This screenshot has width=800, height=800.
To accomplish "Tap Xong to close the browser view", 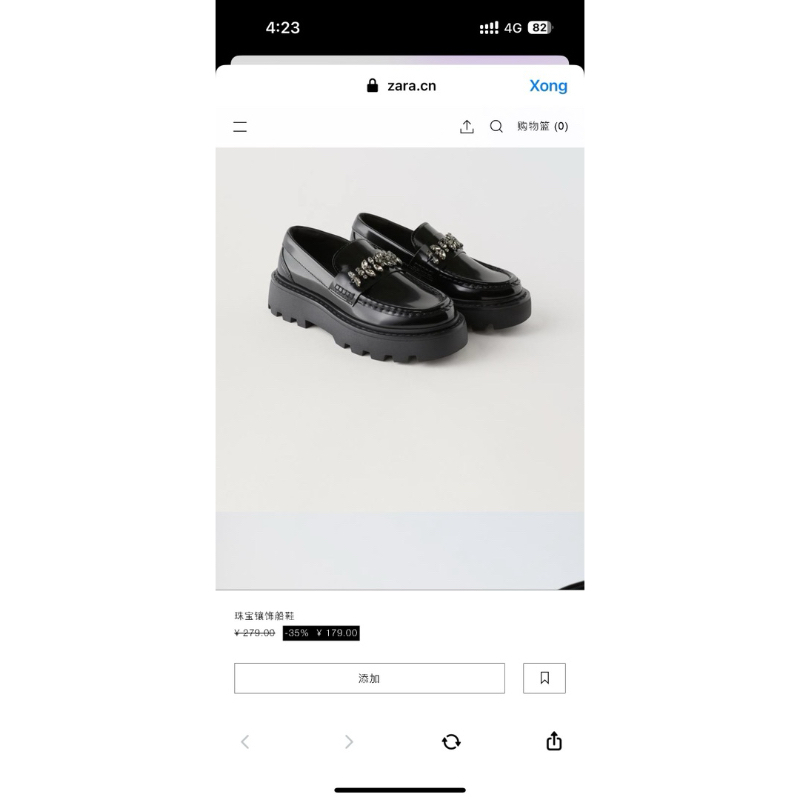I will coord(548,86).
